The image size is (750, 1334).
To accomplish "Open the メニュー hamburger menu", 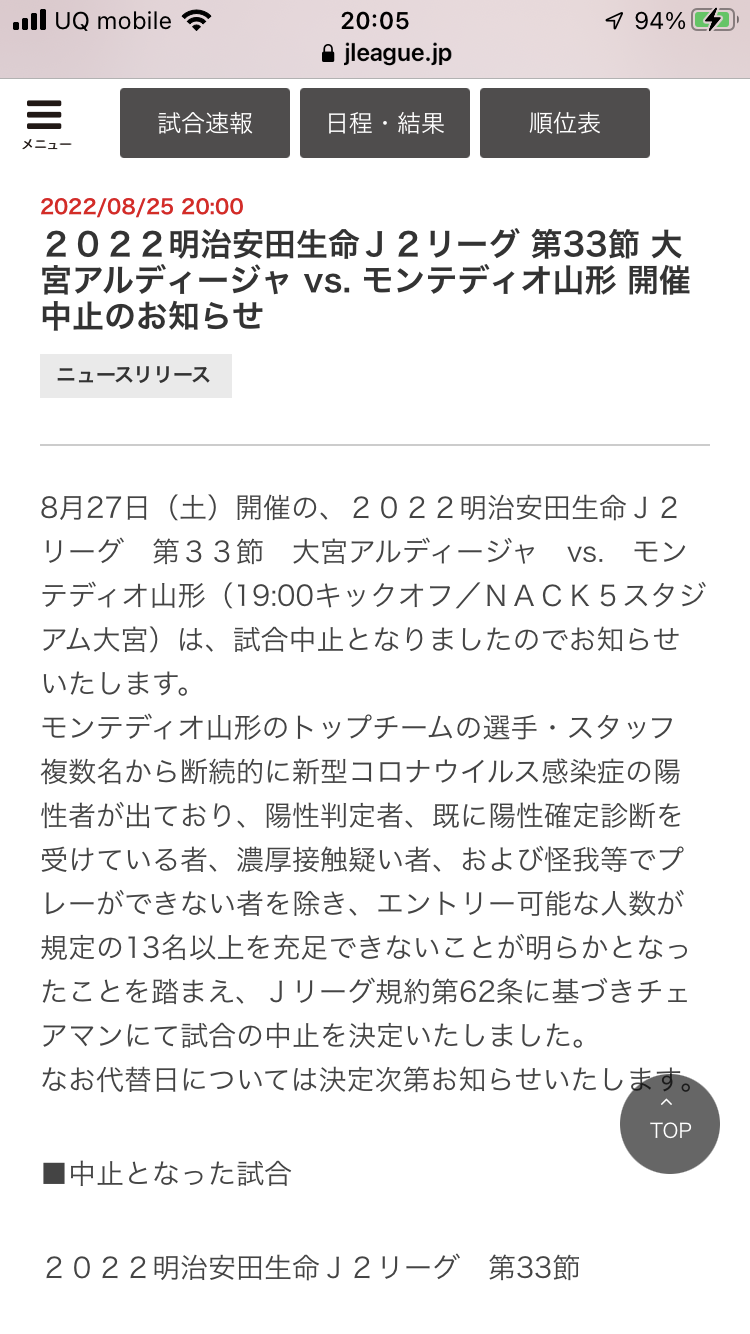I will [45, 124].
